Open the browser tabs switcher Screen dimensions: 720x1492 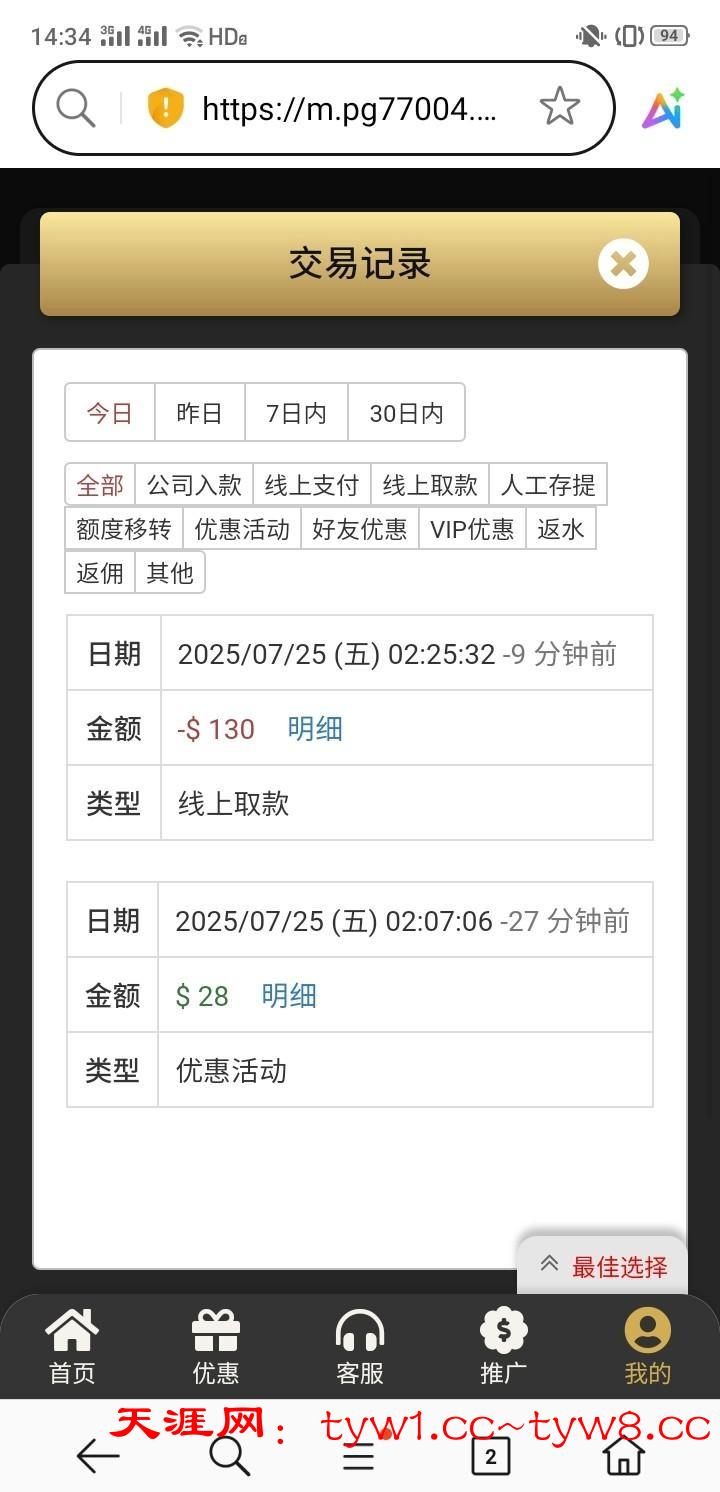tap(490, 1457)
